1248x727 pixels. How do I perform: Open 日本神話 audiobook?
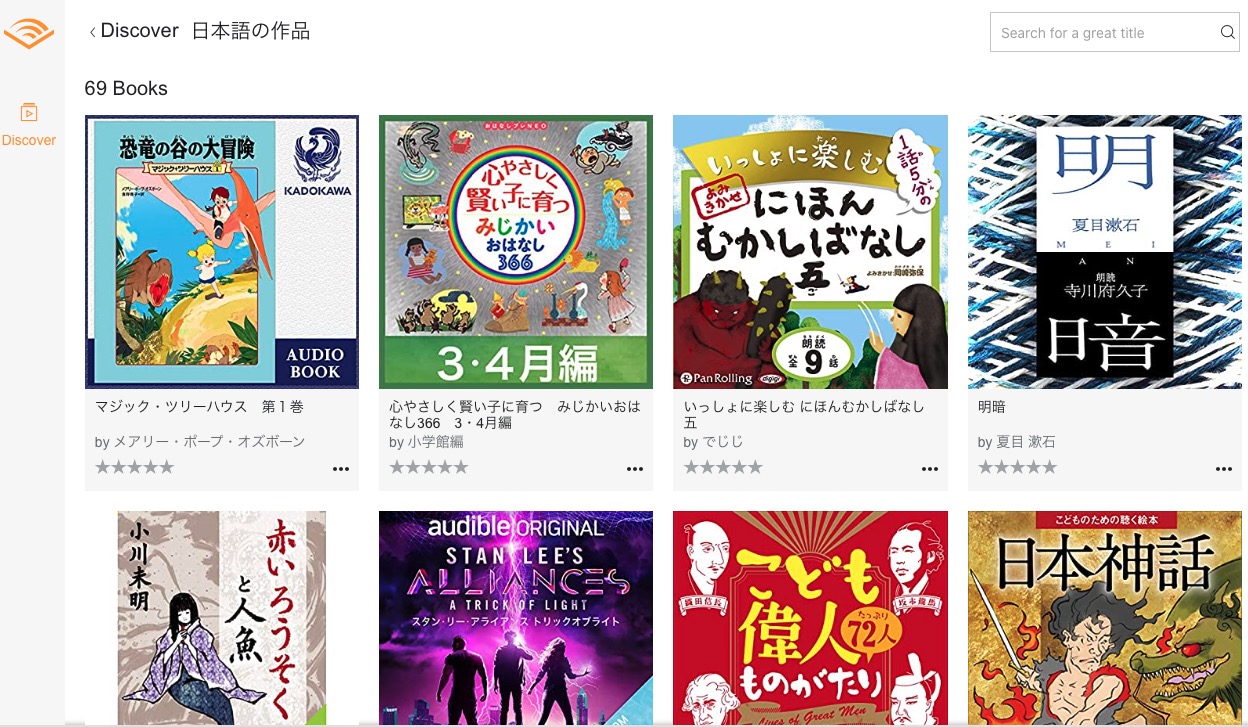pyautogui.click(x=1104, y=617)
